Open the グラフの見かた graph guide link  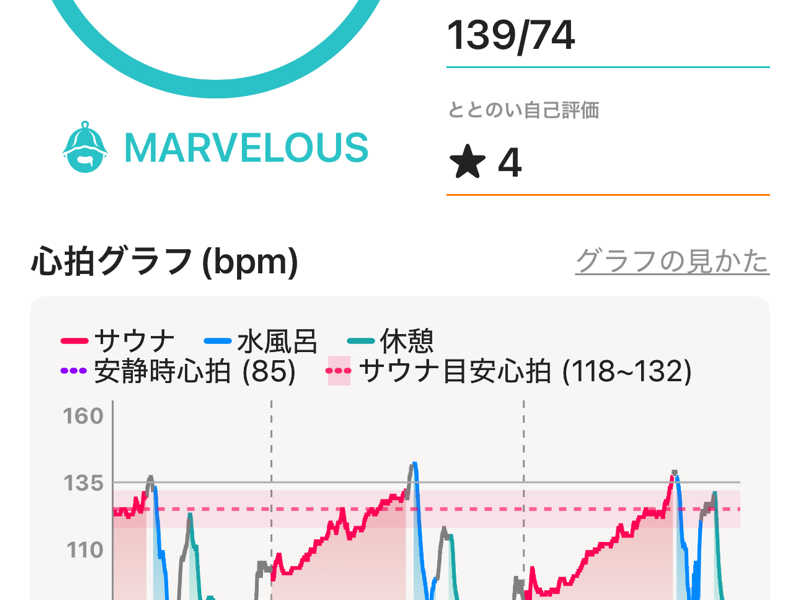[x=672, y=262]
